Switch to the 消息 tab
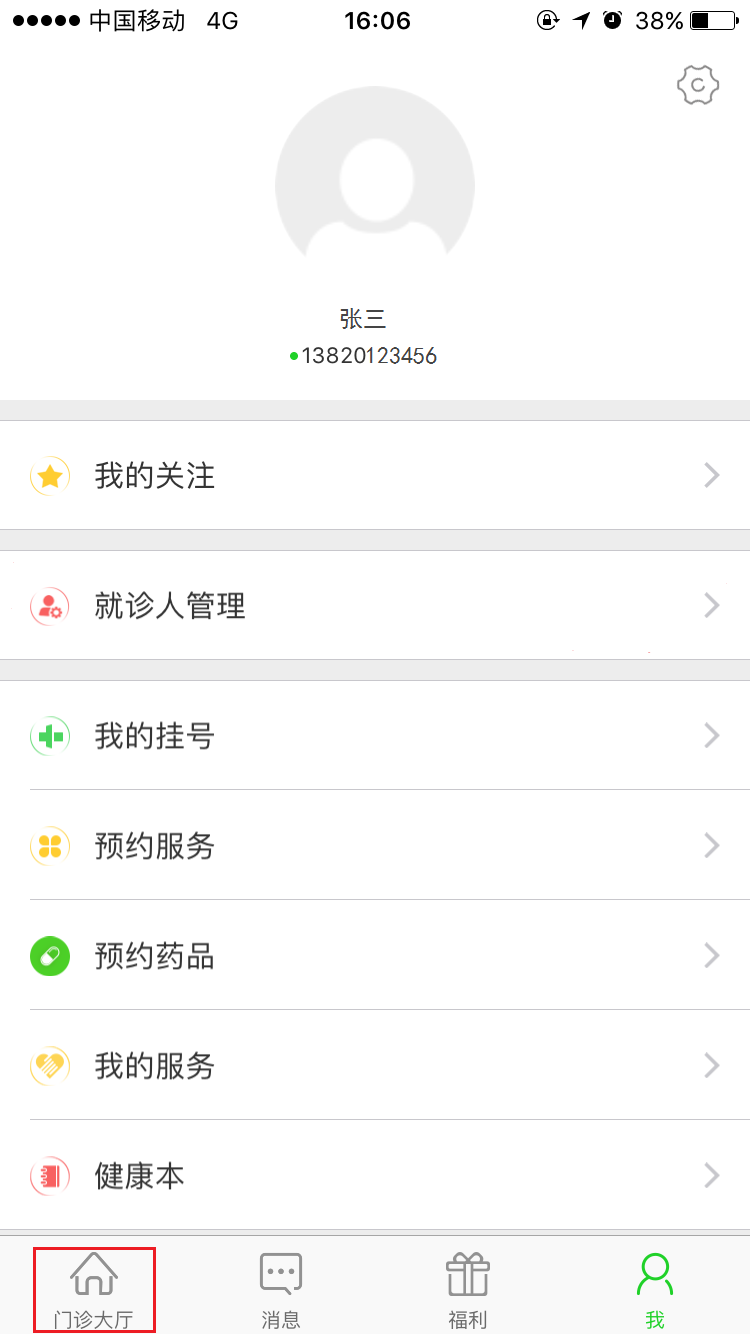Screen dimensions: 750x1334 click(281, 1290)
